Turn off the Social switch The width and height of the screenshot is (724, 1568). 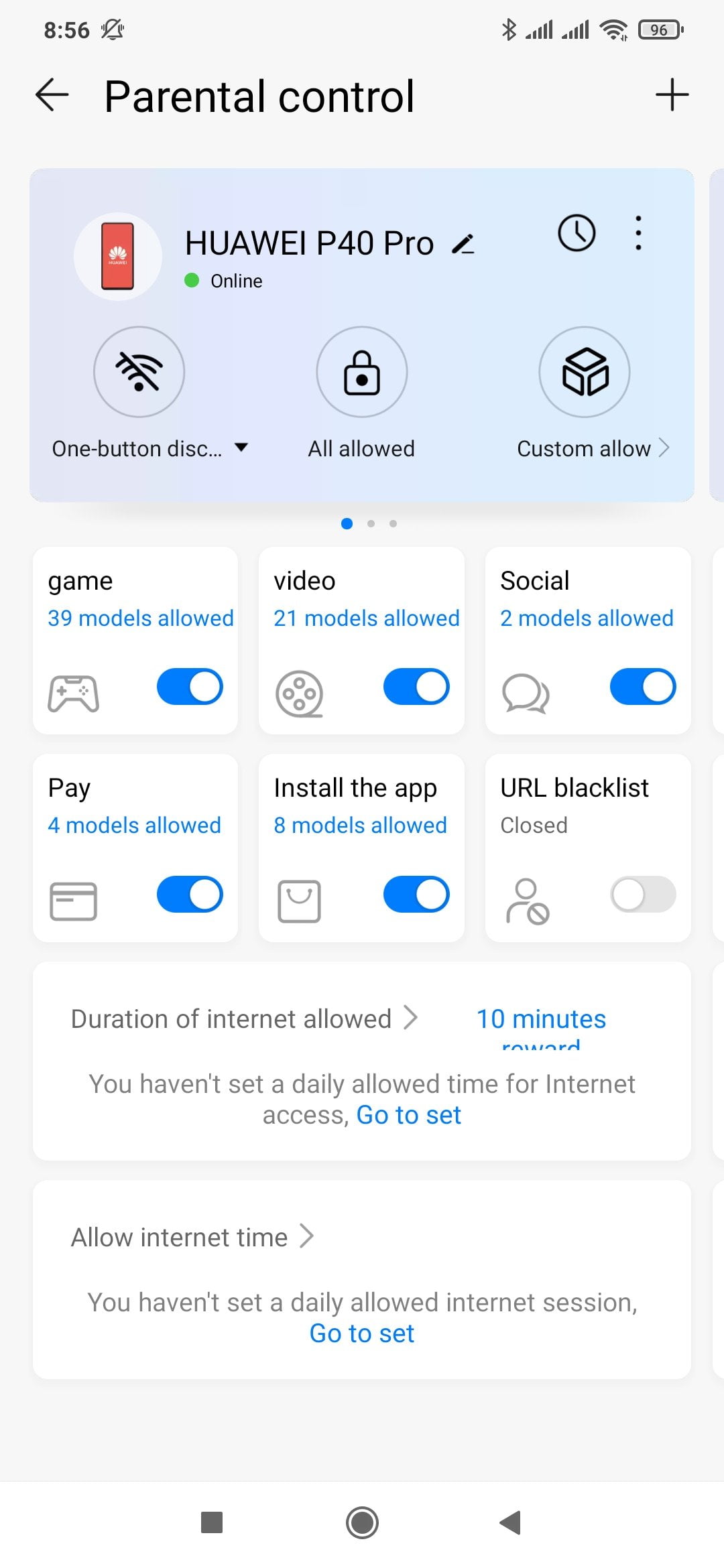point(643,687)
